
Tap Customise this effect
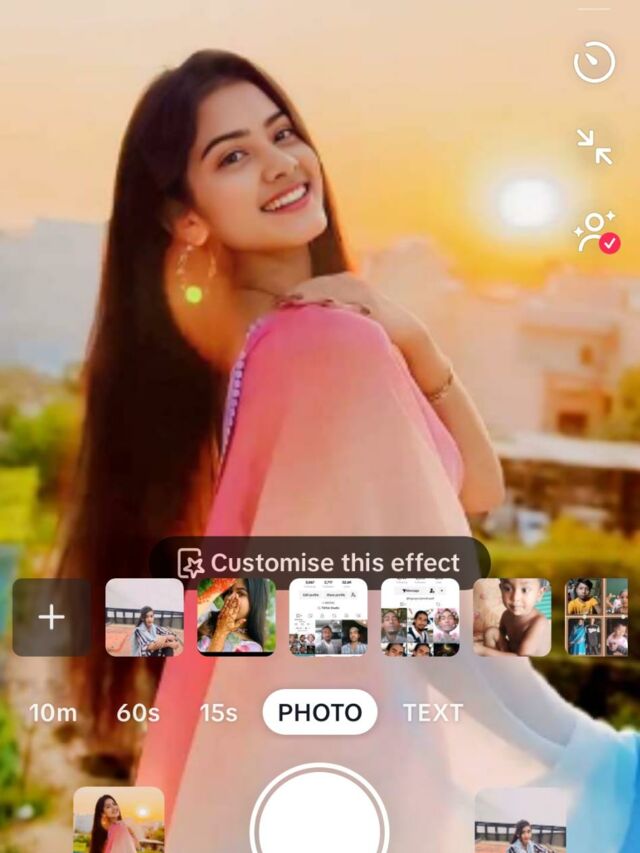319,562
